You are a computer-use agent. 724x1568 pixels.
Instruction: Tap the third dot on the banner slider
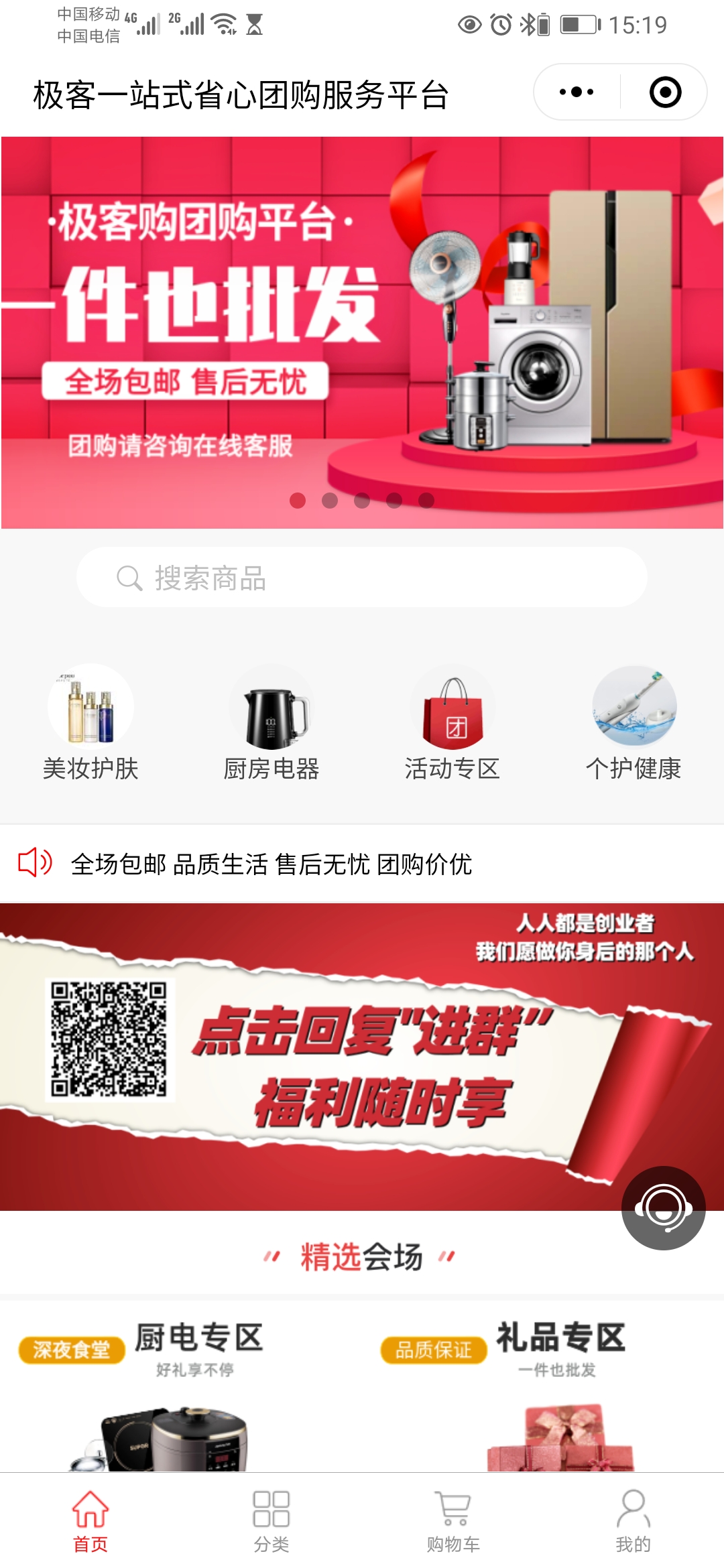tap(361, 499)
